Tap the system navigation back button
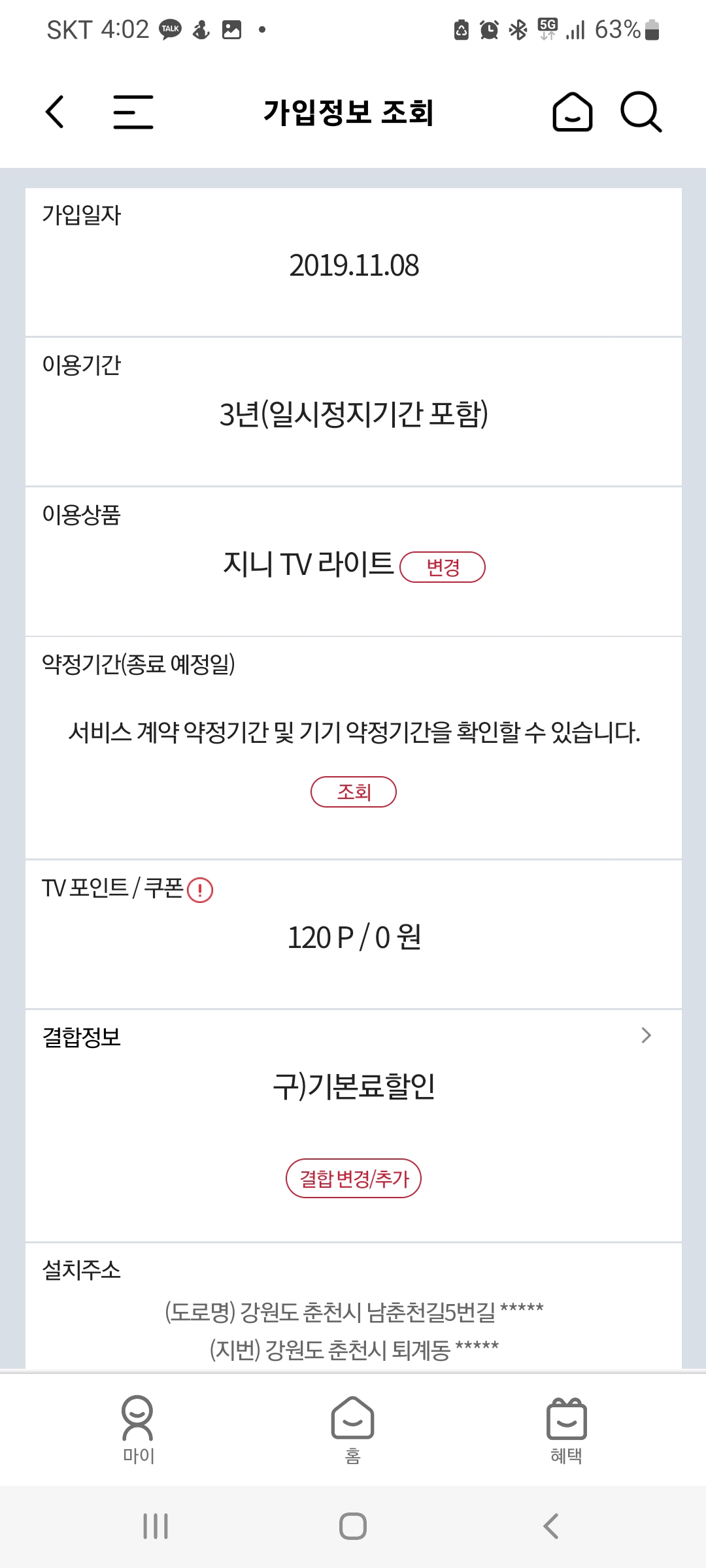 (551, 1526)
